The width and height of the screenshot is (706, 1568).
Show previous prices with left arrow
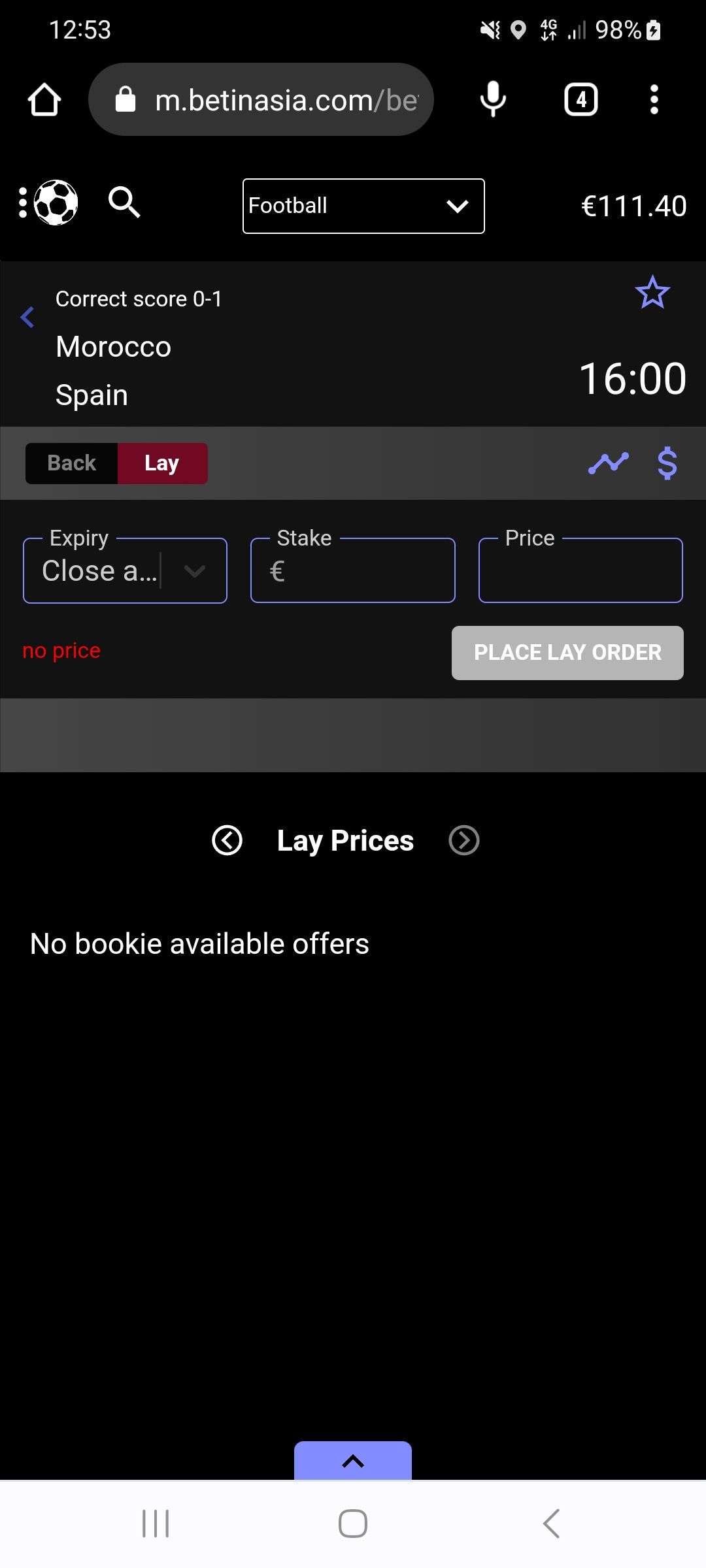click(227, 840)
